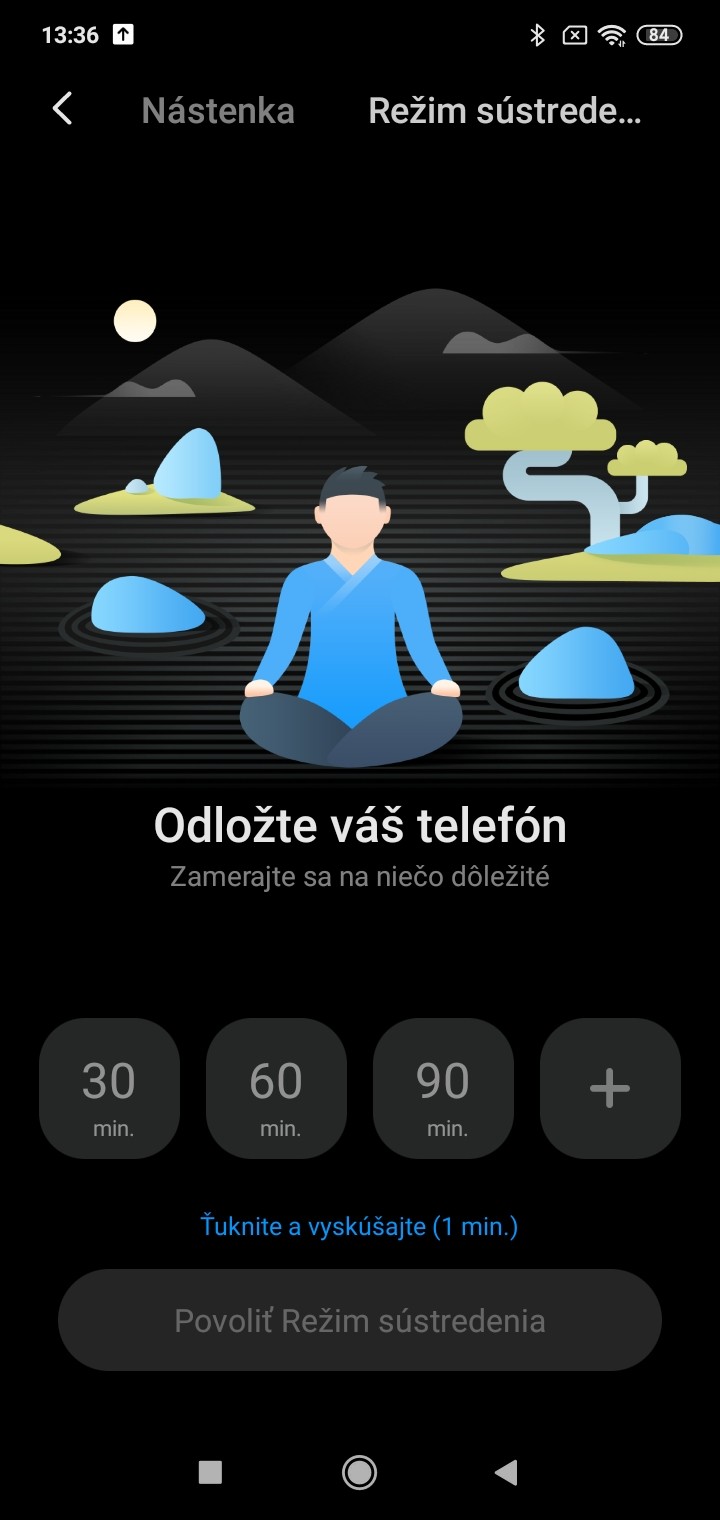Switch to the Režim sústredenia tab
Screen dimensions: 720x1520
tap(504, 111)
